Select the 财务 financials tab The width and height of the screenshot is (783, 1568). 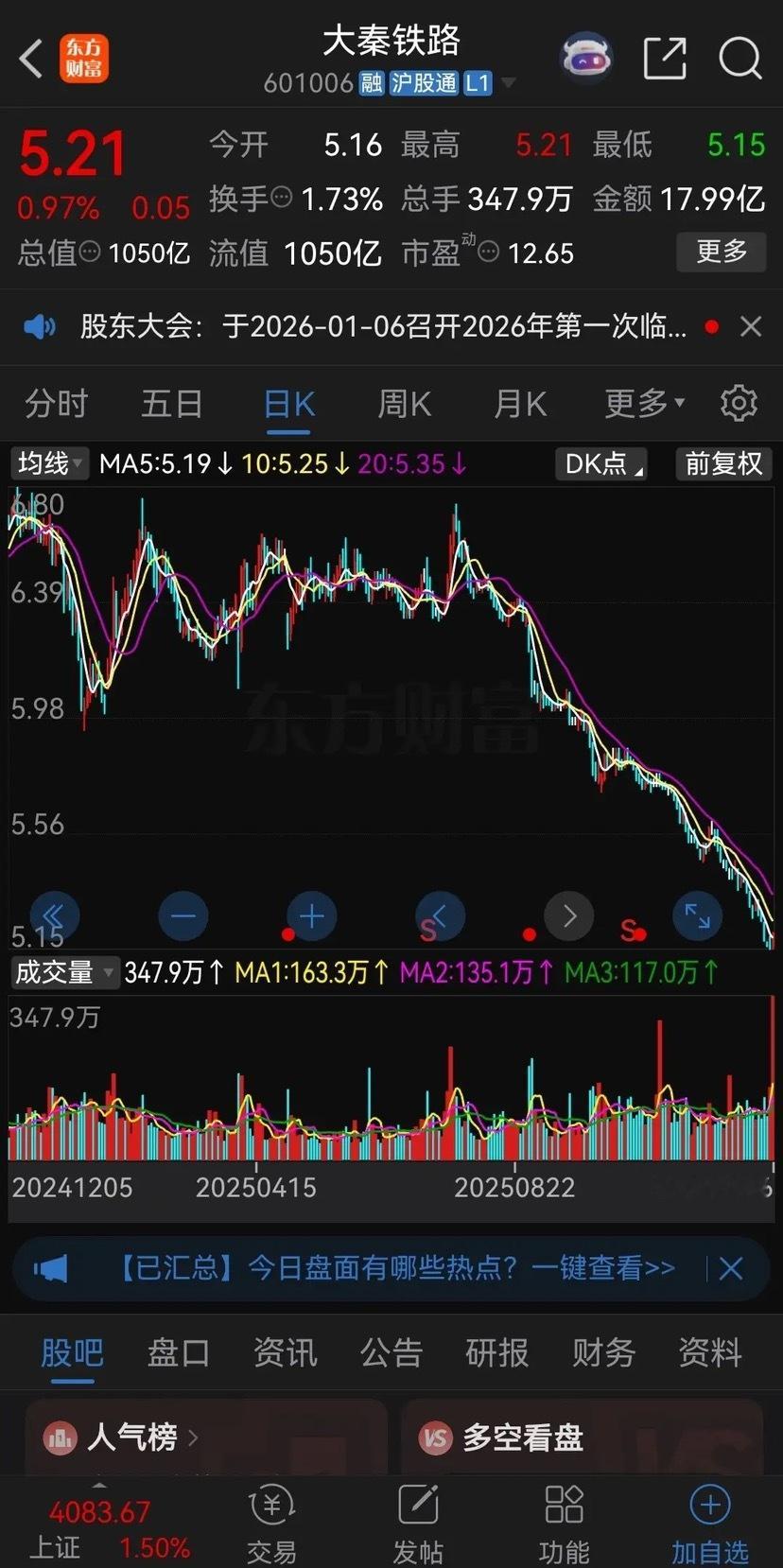[602, 1354]
